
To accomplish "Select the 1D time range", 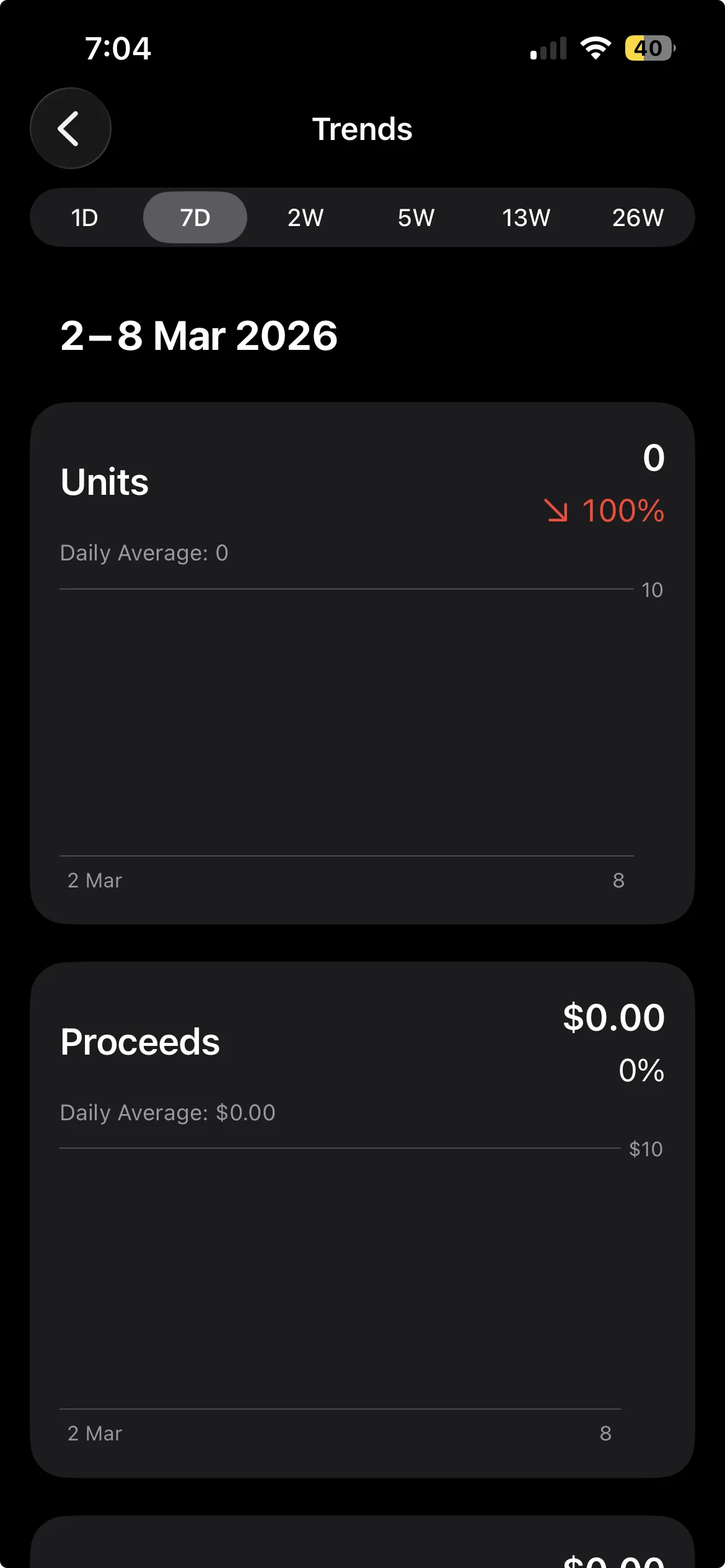I will pyautogui.click(x=85, y=217).
